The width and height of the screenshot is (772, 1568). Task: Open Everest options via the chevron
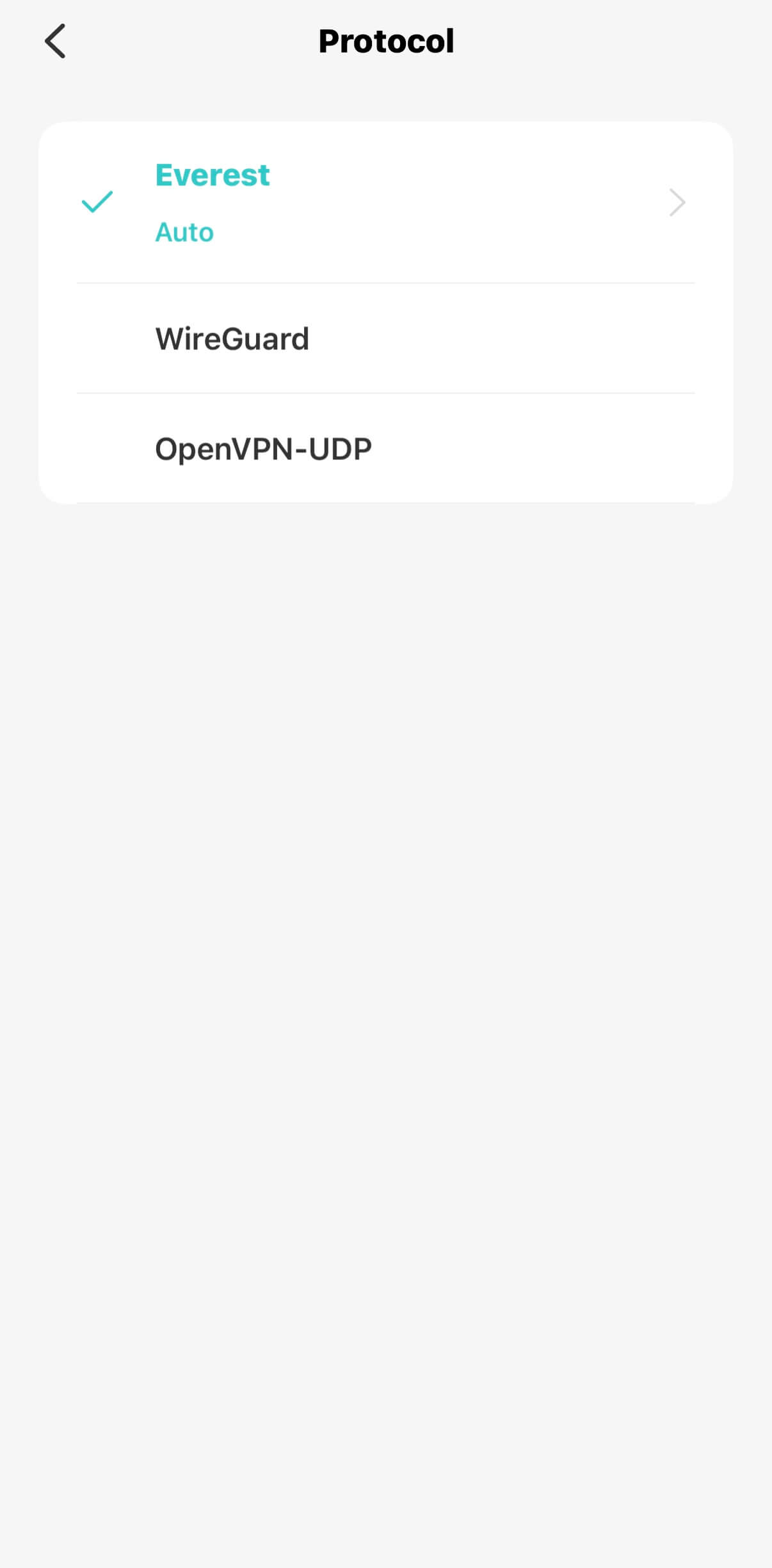(677, 203)
